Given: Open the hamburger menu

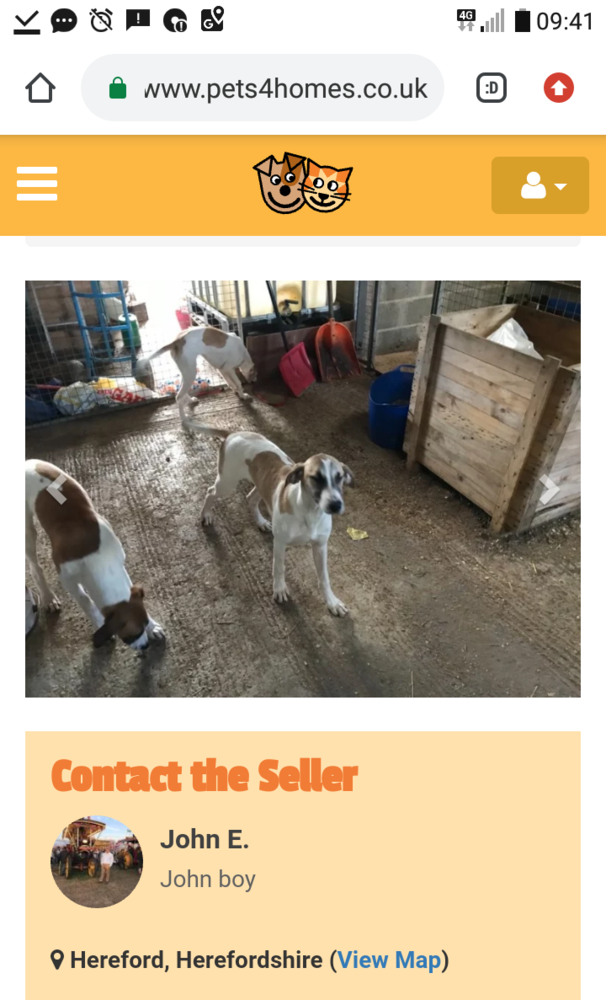Looking at the screenshot, I should click(37, 184).
